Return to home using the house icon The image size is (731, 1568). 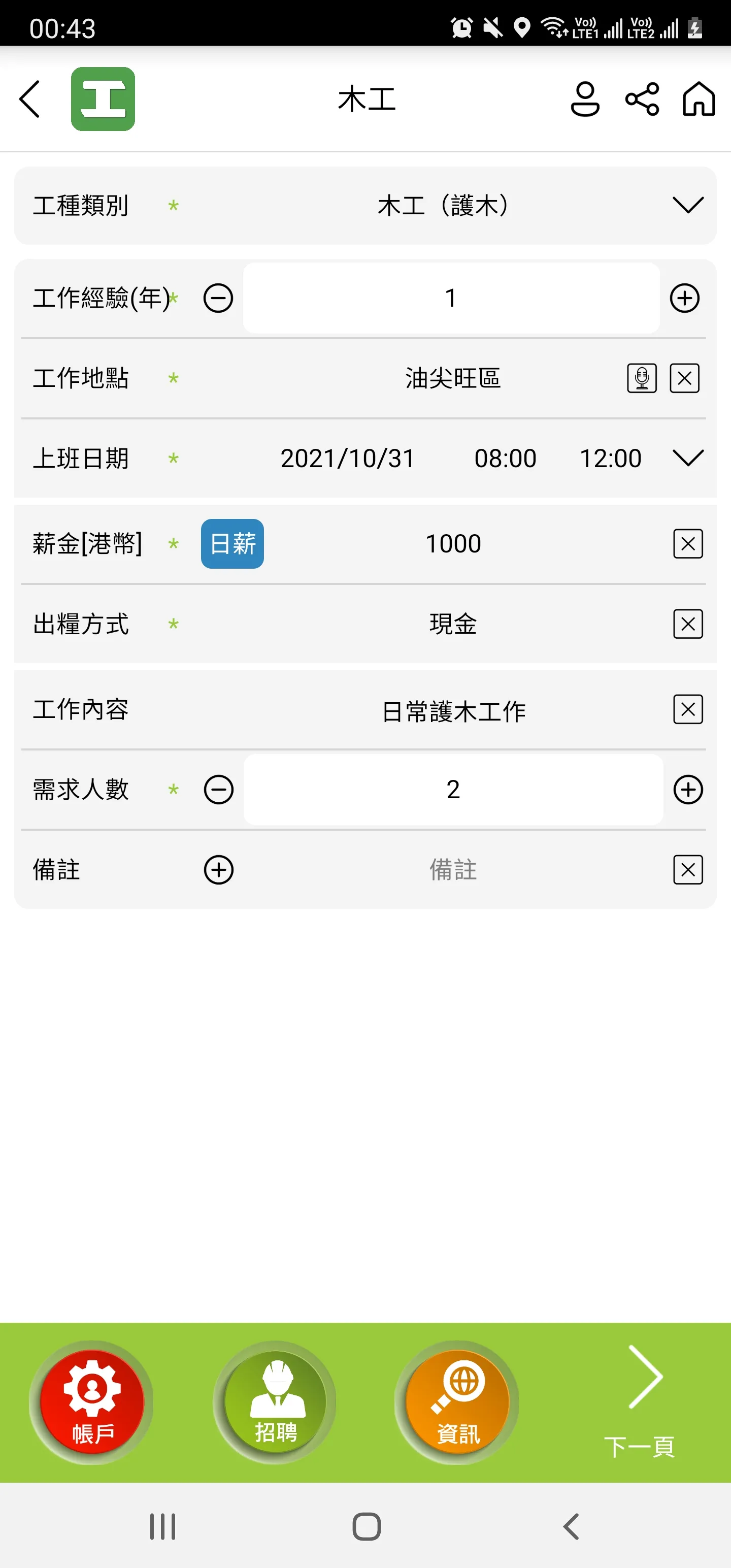tap(699, 100)
